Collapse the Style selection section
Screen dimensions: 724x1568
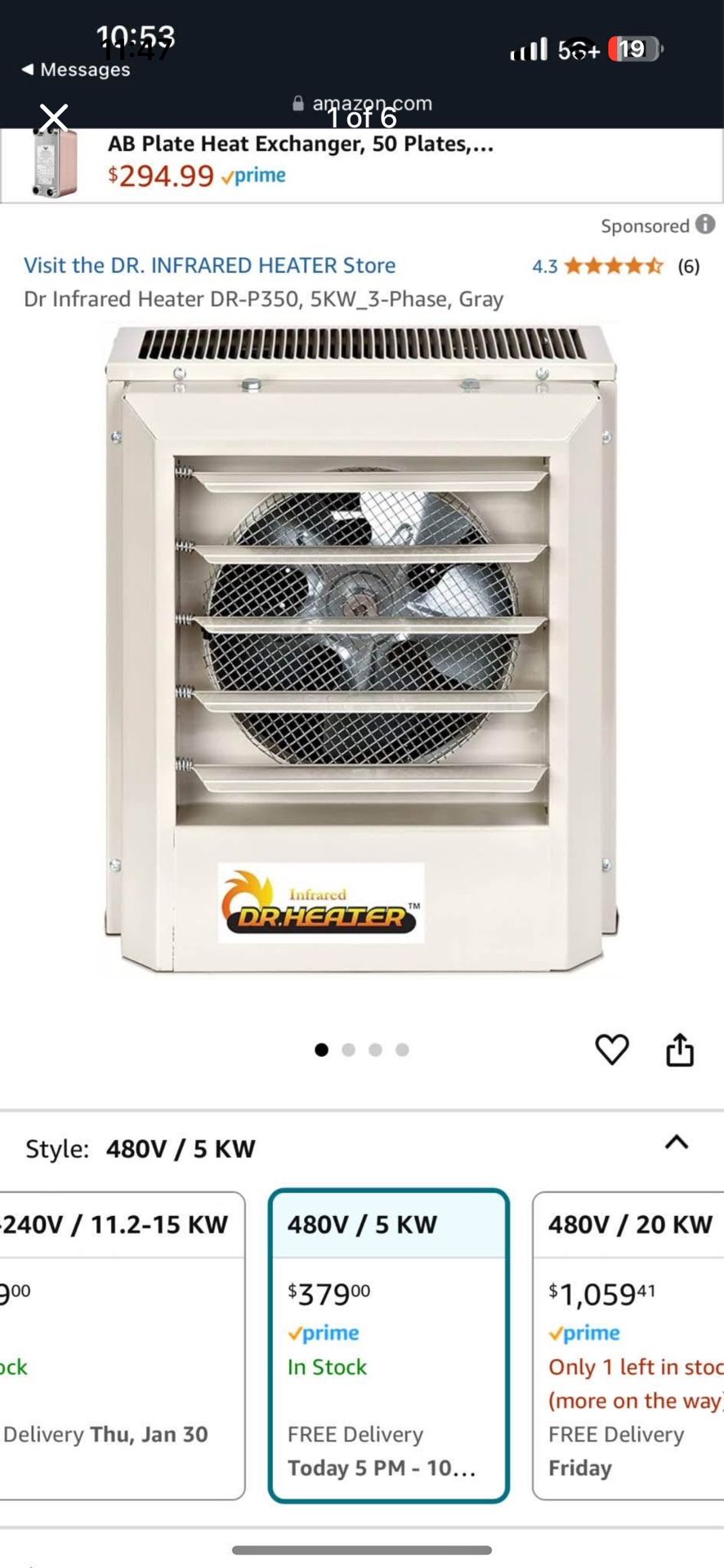[677, 1143]
